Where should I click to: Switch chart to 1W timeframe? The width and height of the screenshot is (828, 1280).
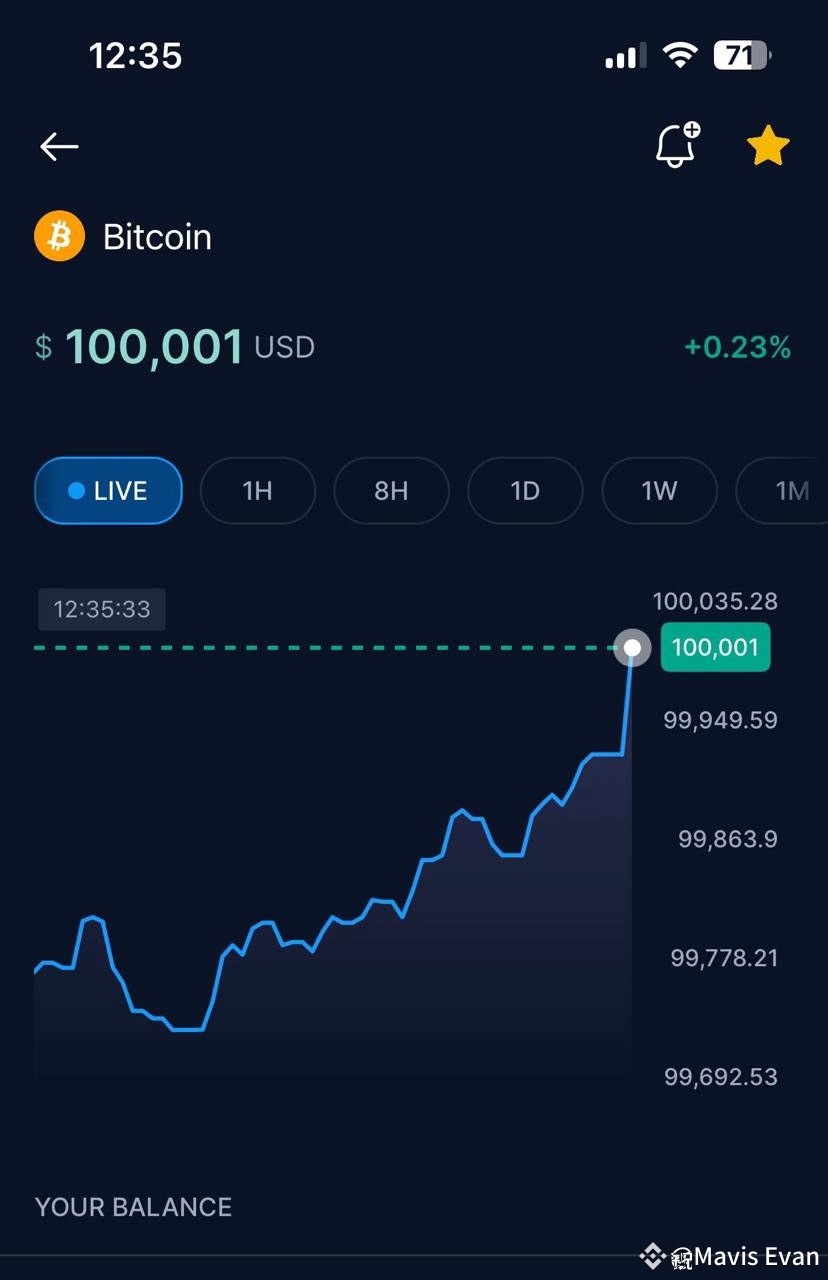658,490
